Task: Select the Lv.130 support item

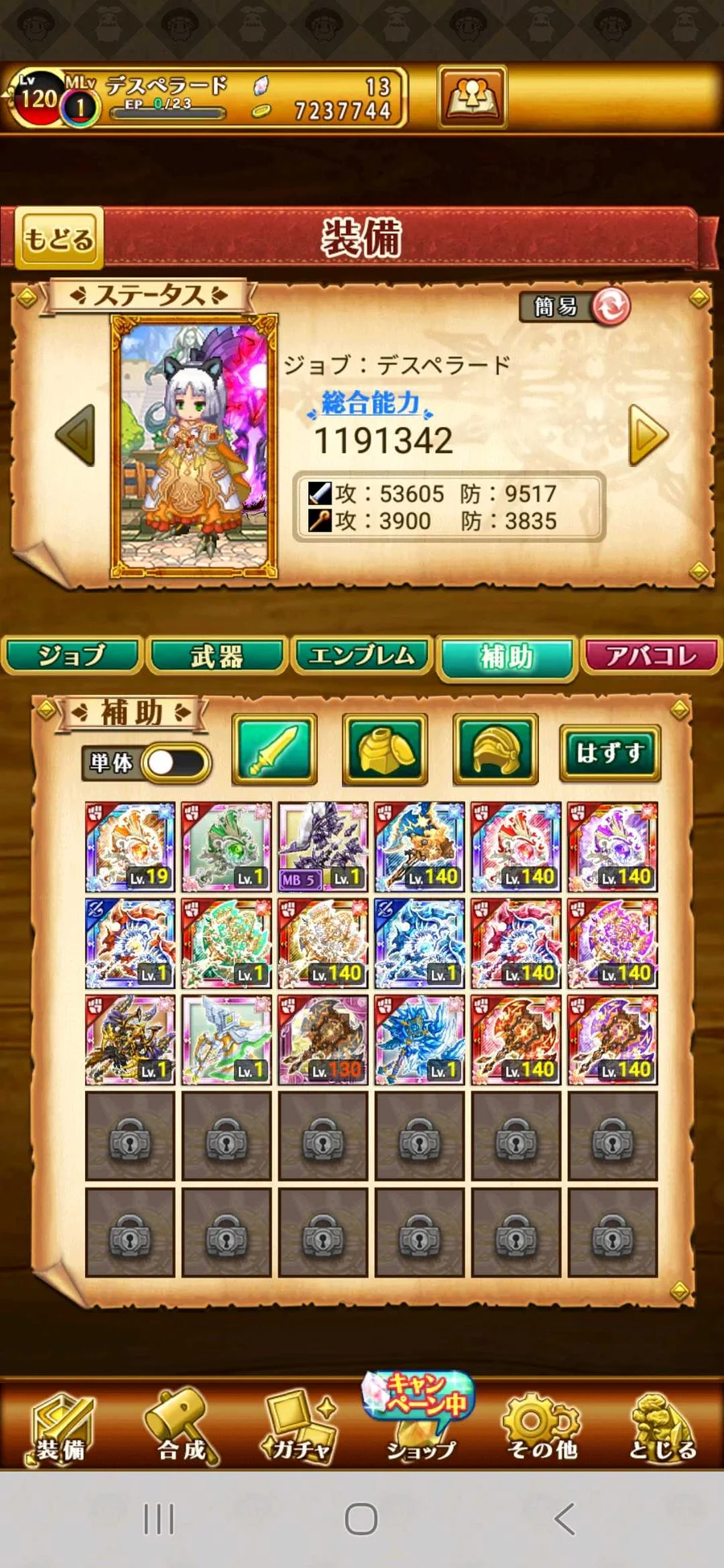Action: click(x=323, y=1040)
